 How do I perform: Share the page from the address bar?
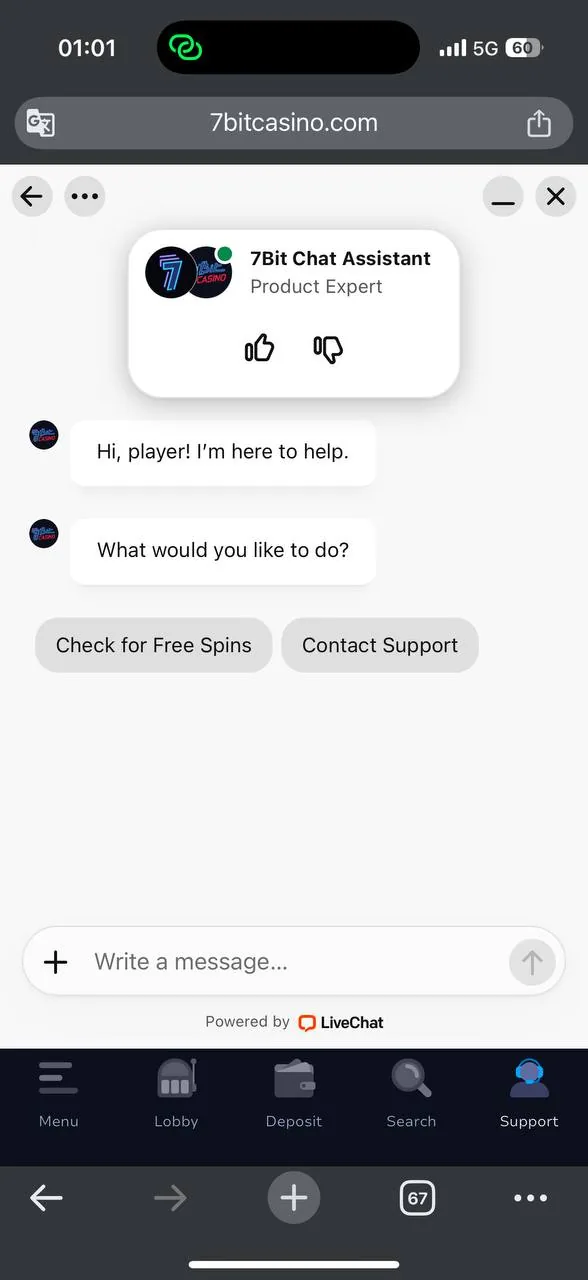coord(539,123)
